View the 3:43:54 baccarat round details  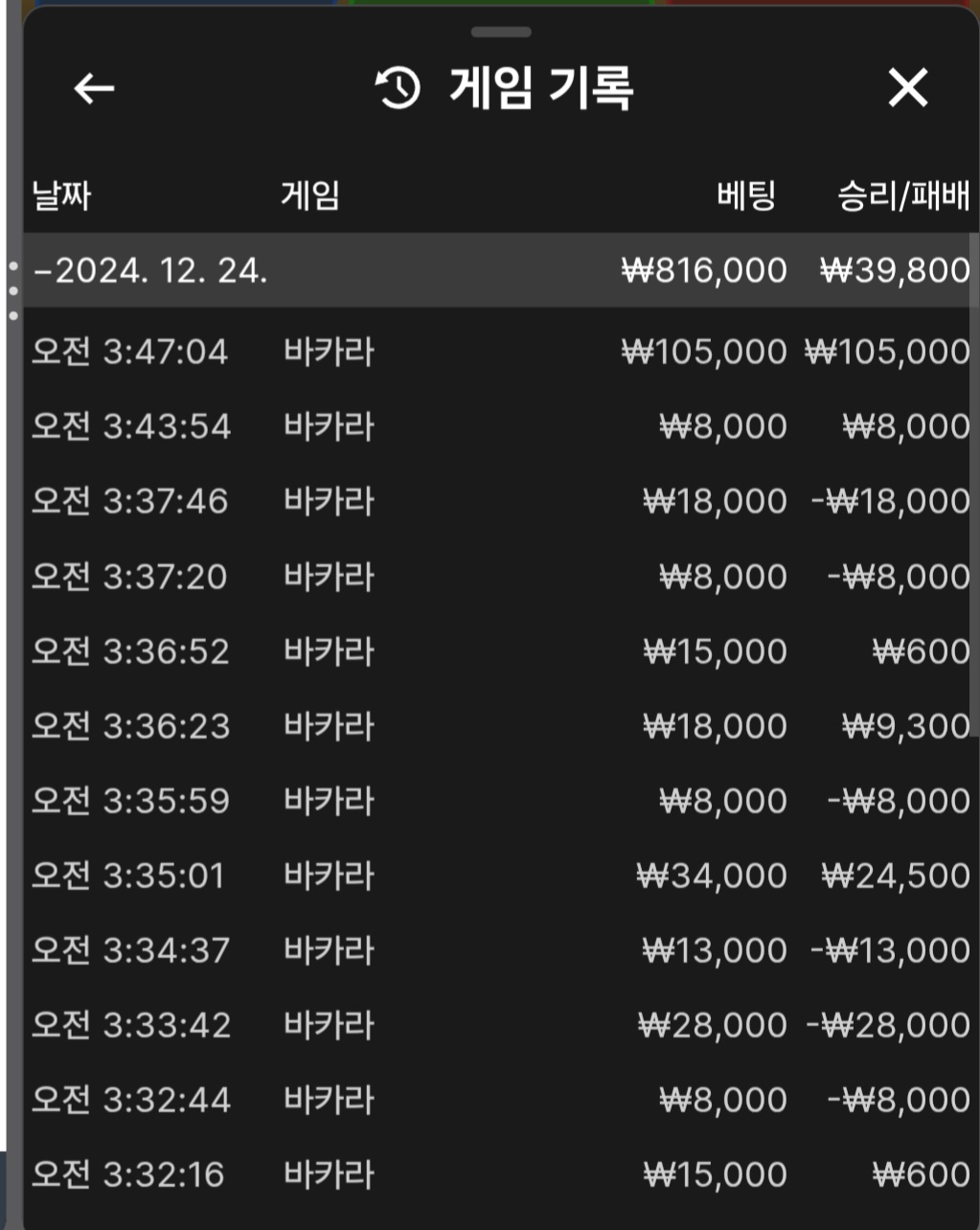coord(498,426)
